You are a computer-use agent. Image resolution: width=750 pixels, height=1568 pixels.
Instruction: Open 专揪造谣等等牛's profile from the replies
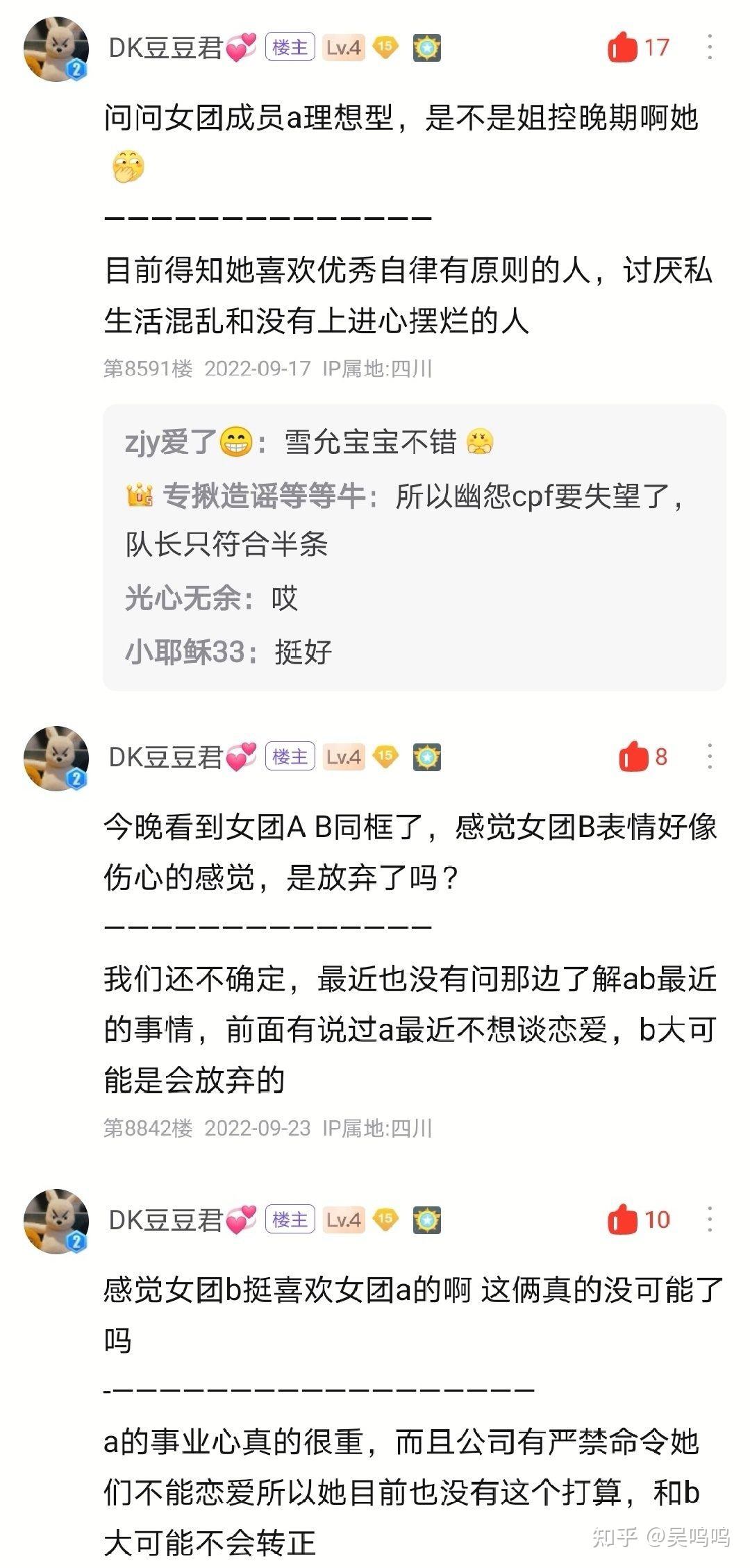264,496
